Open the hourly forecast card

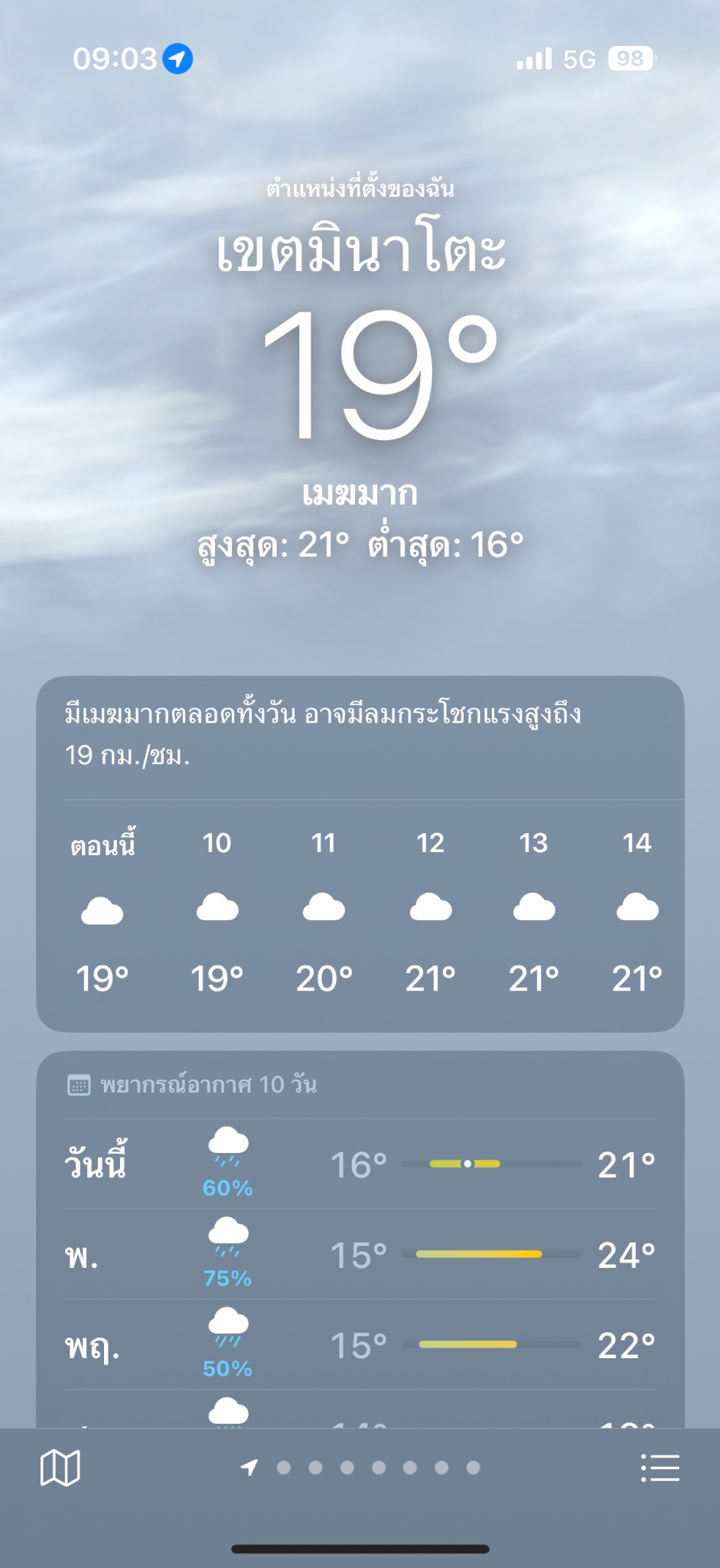click(360, 911)
